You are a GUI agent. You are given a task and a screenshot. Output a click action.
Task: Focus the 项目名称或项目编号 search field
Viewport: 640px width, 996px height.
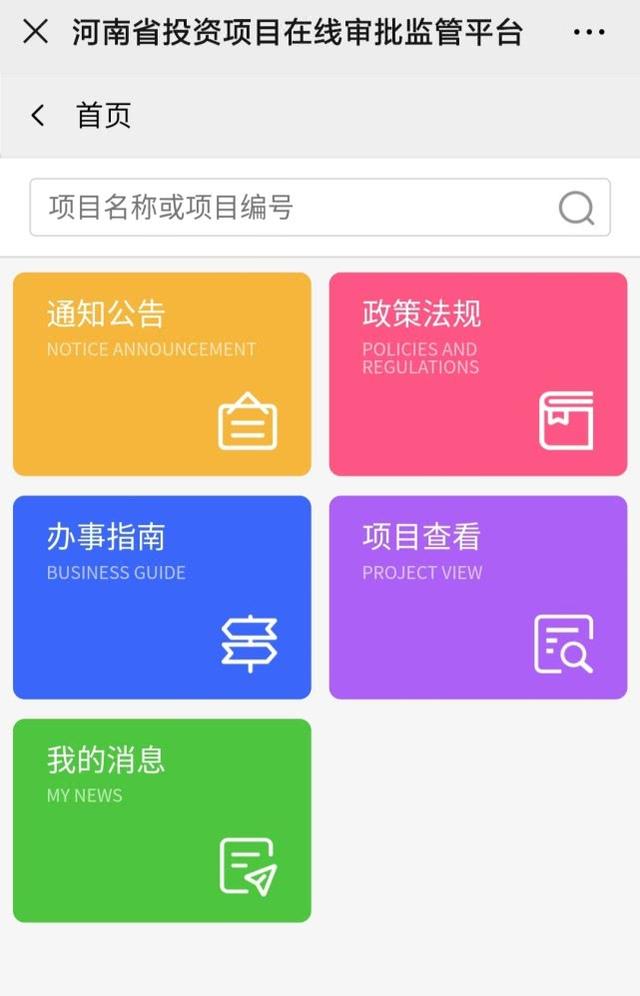coord(290,207)
